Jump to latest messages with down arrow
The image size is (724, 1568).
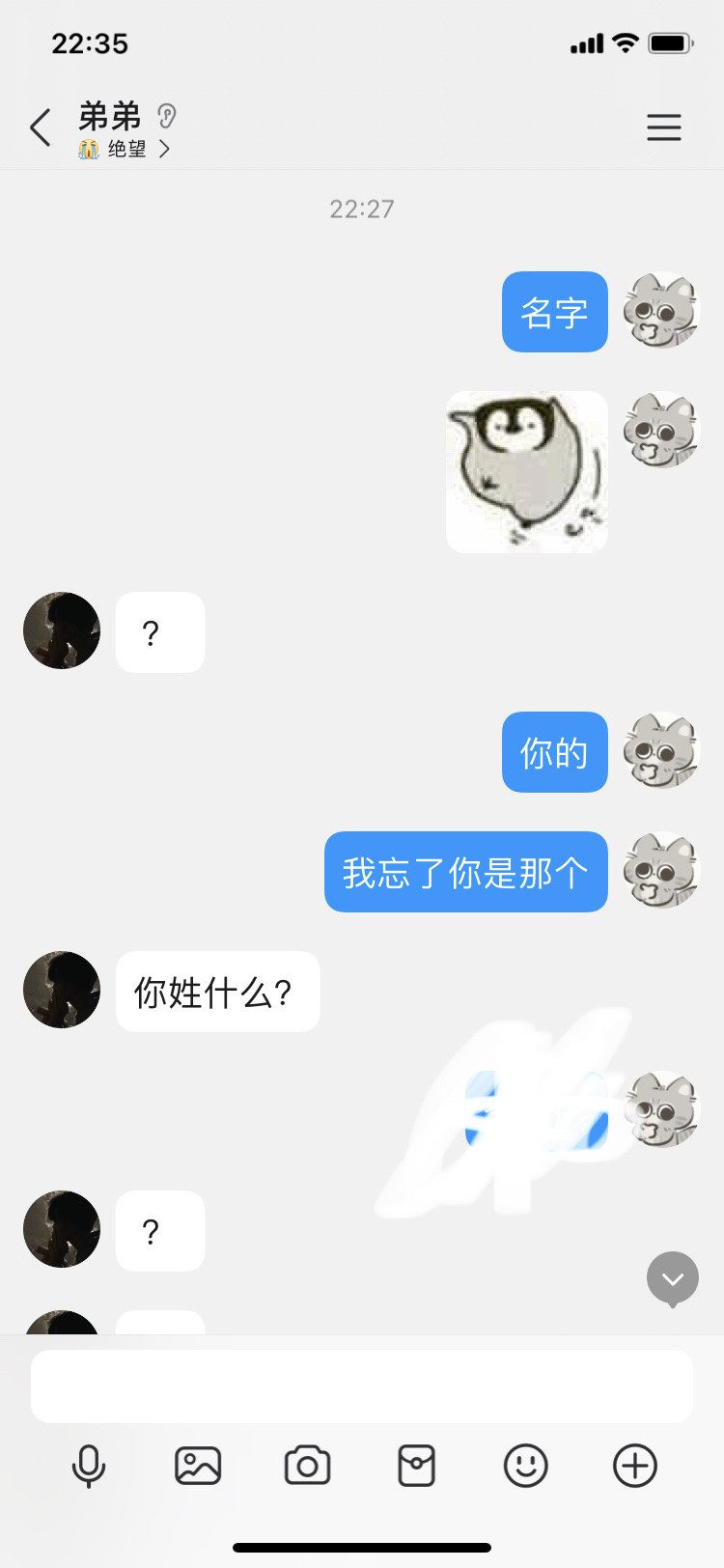point(673,1279)
